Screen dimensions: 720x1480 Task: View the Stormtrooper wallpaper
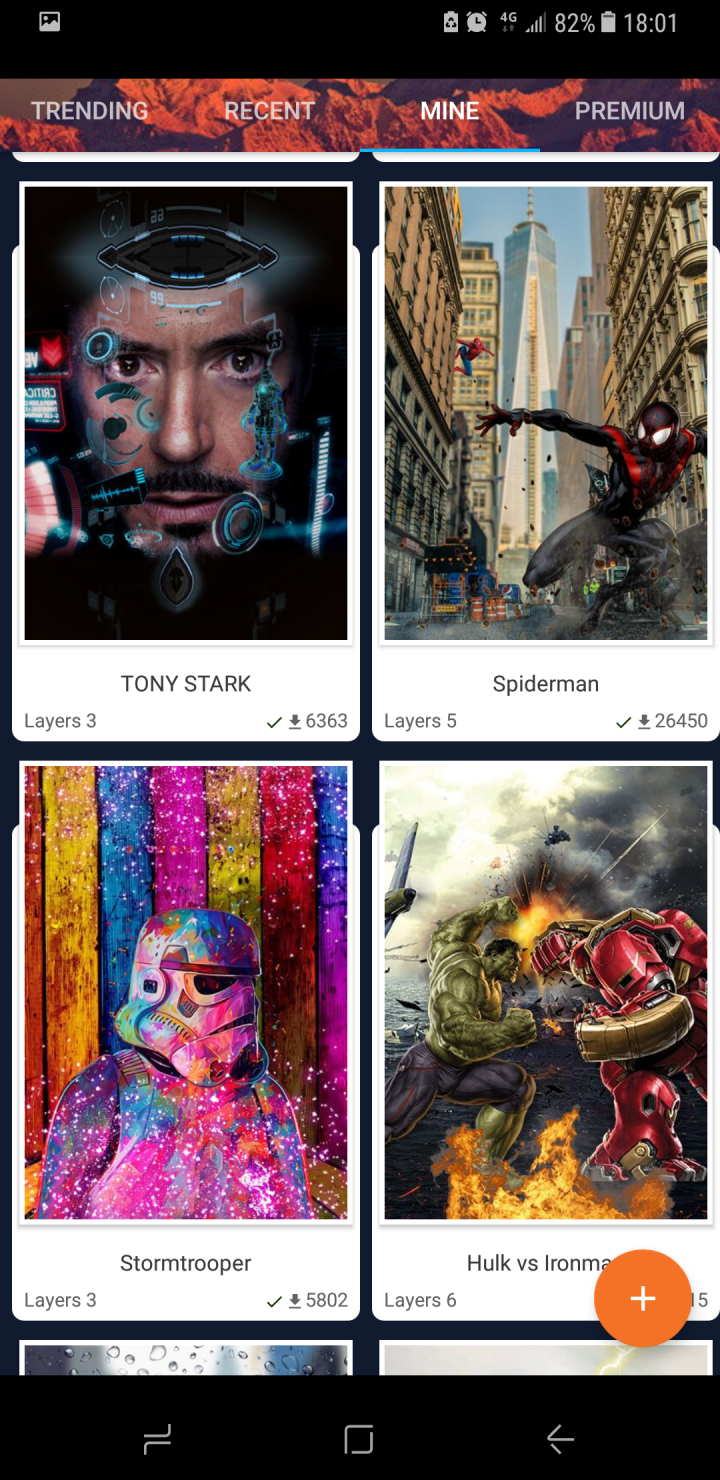[x=186, y=993]
